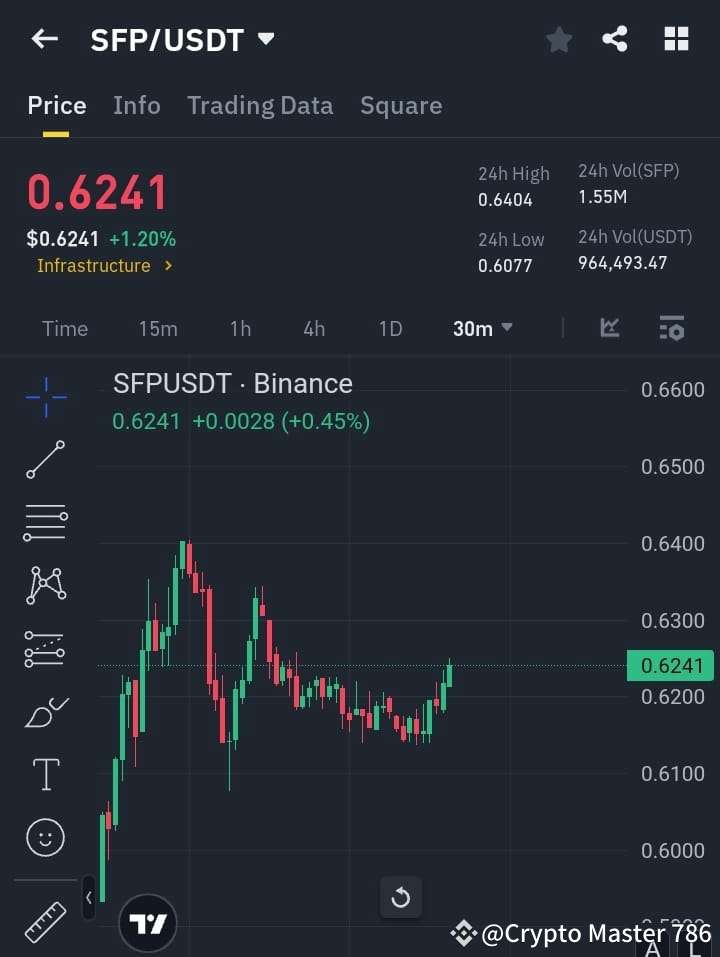Toggle the chart style view icon

[610, 328]
